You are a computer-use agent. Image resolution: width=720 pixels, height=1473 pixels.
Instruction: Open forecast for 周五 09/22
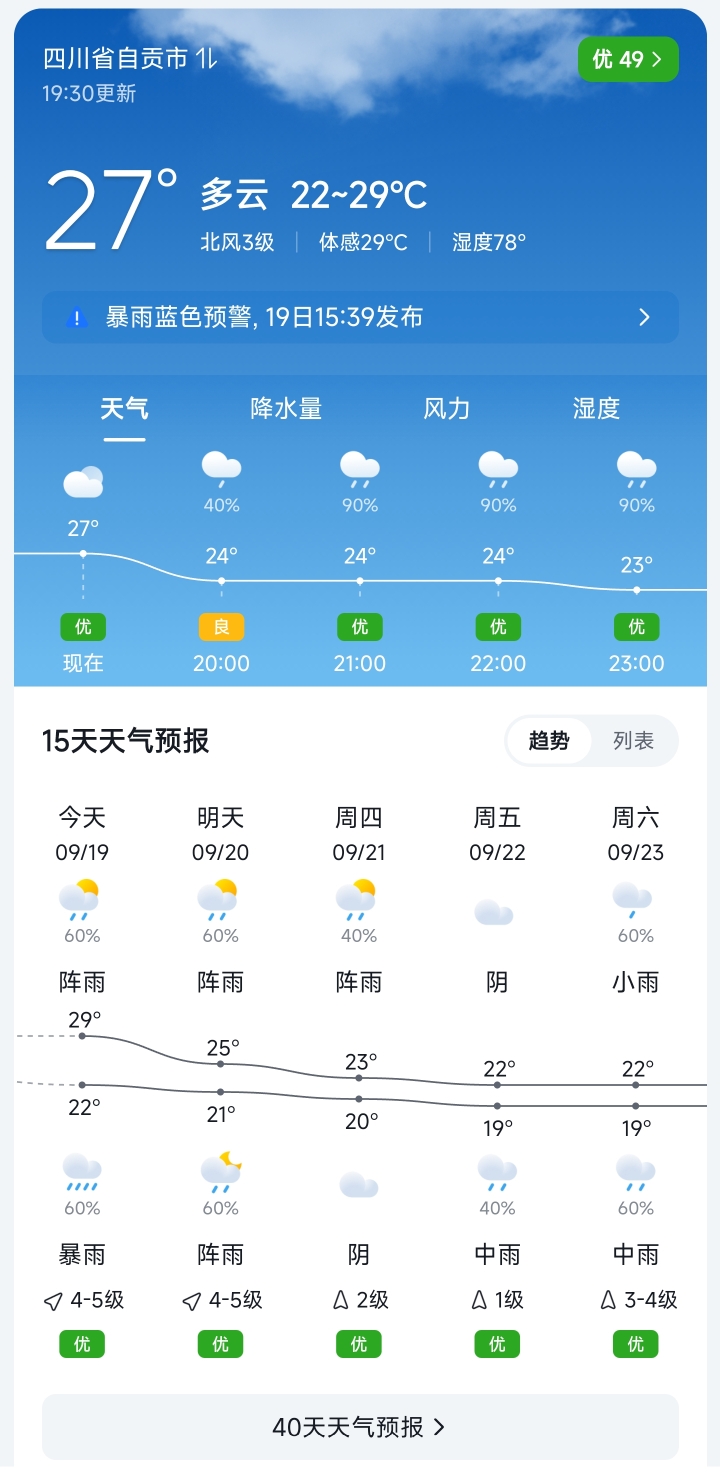497,1079
